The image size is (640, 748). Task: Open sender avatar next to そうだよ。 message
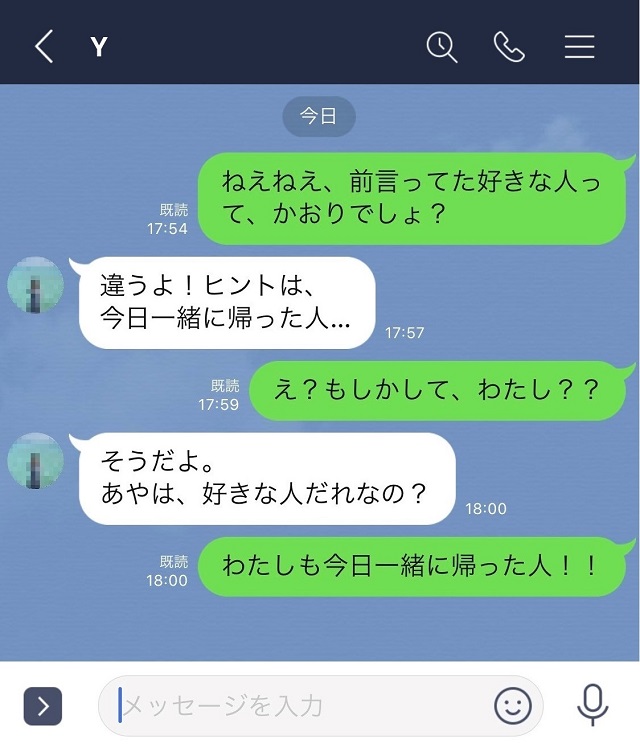coord(36,461)
